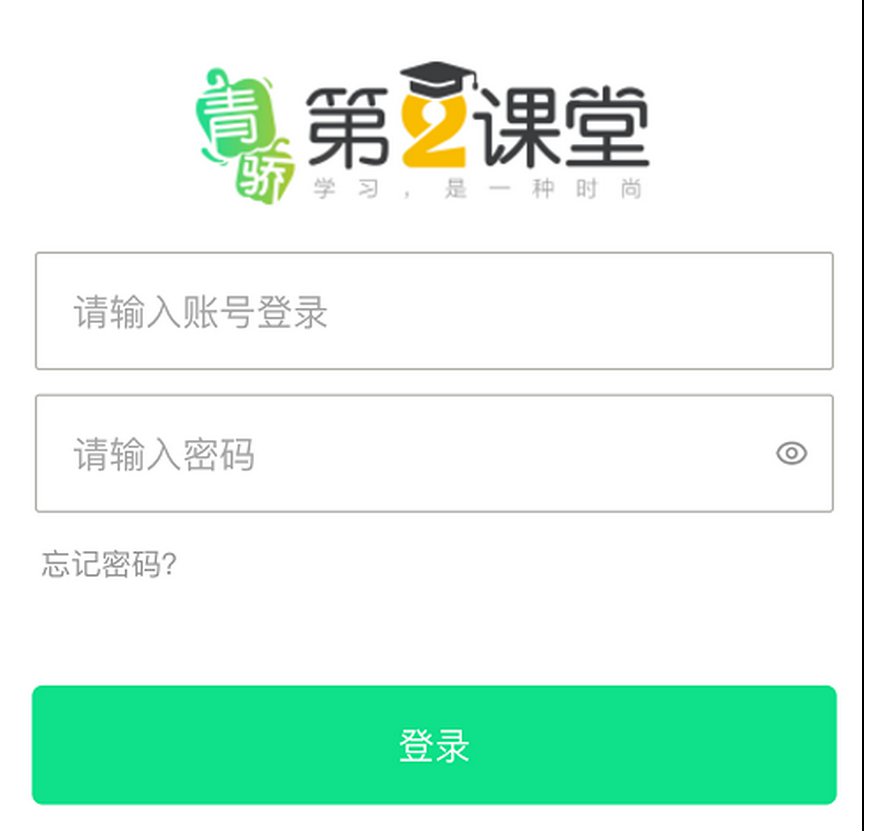
Task: Focus the password field 请输入密码
Action: tap(400, 454)
